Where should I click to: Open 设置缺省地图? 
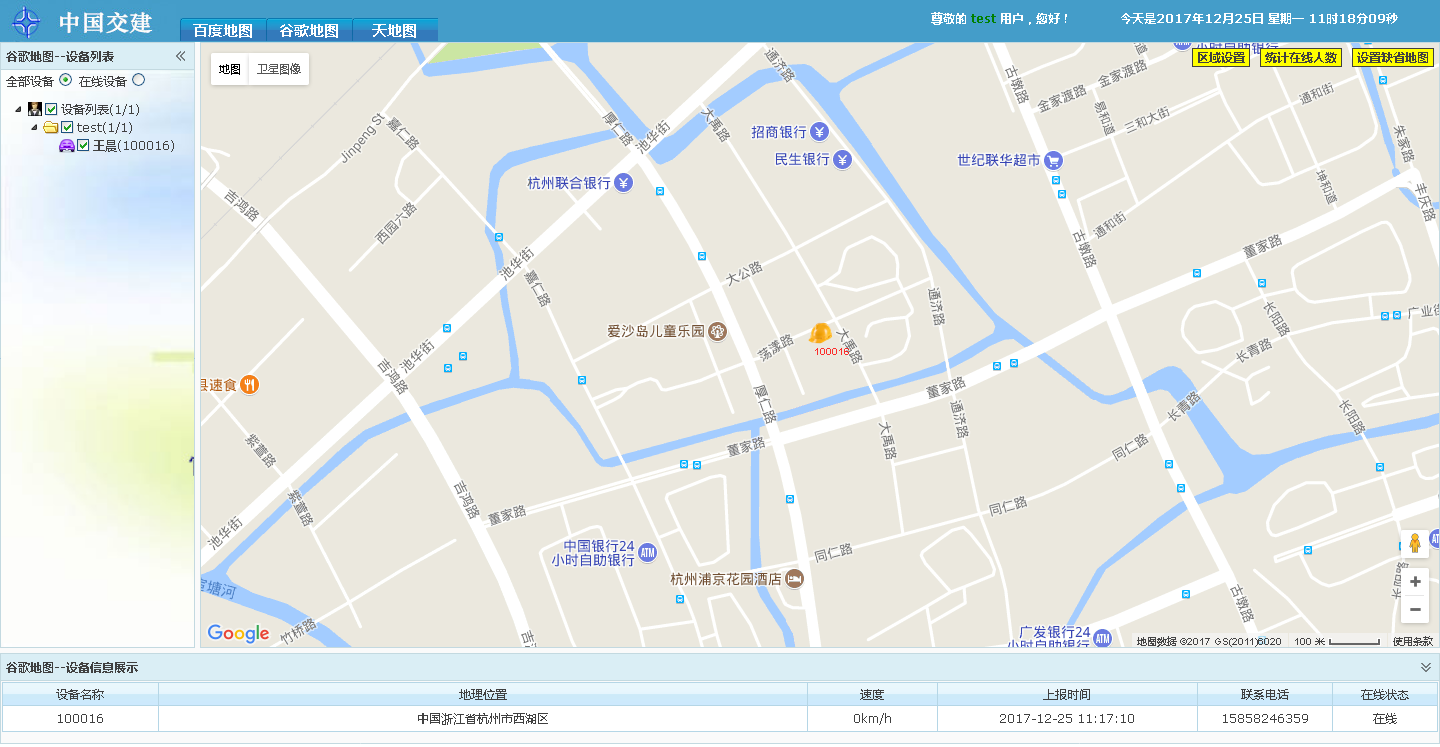click(x=1393, y=58)
